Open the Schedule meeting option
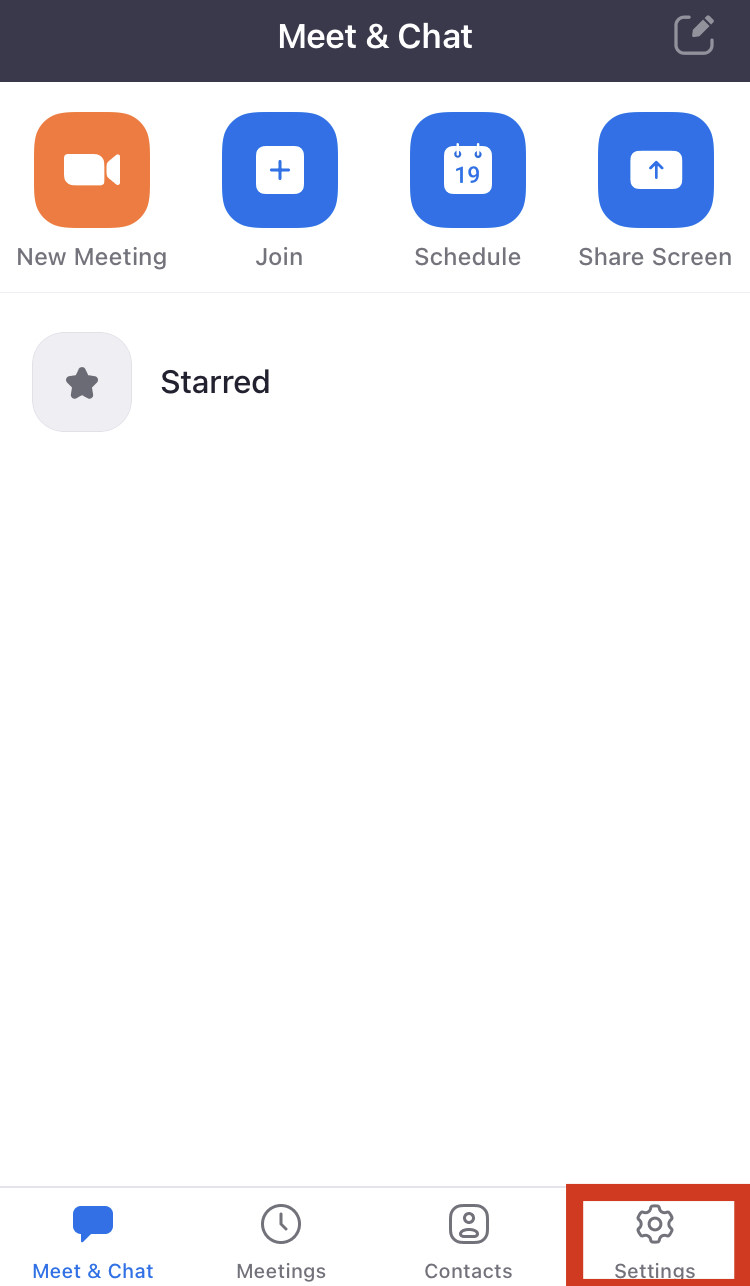 click(x=468, y=170)
